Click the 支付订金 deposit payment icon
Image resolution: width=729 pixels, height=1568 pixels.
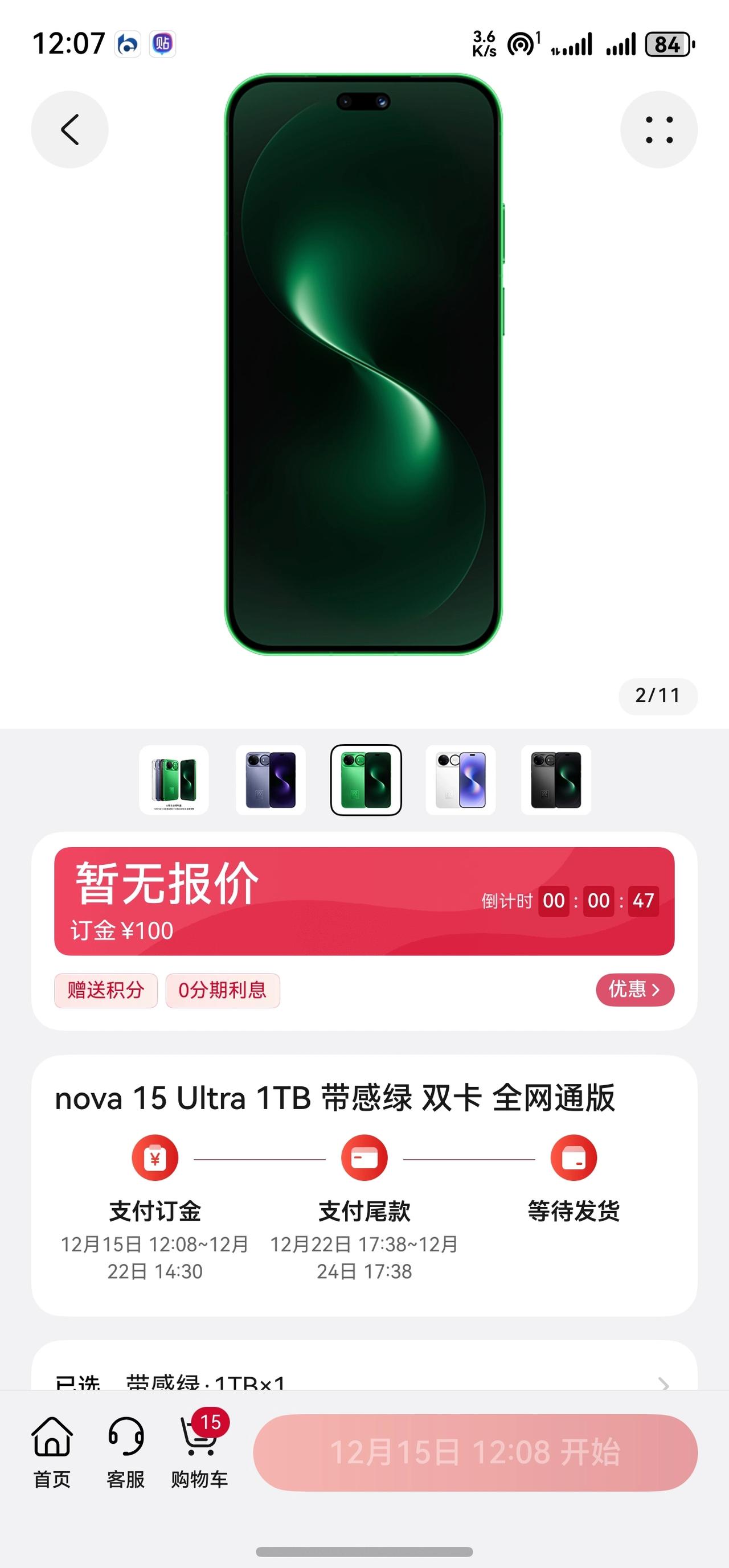pos(154,1157)
